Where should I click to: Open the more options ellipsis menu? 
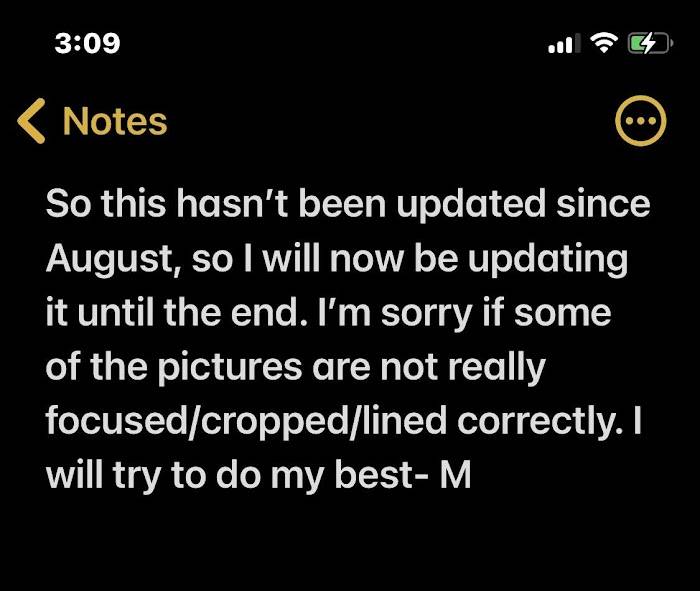(x=638, y=122)
